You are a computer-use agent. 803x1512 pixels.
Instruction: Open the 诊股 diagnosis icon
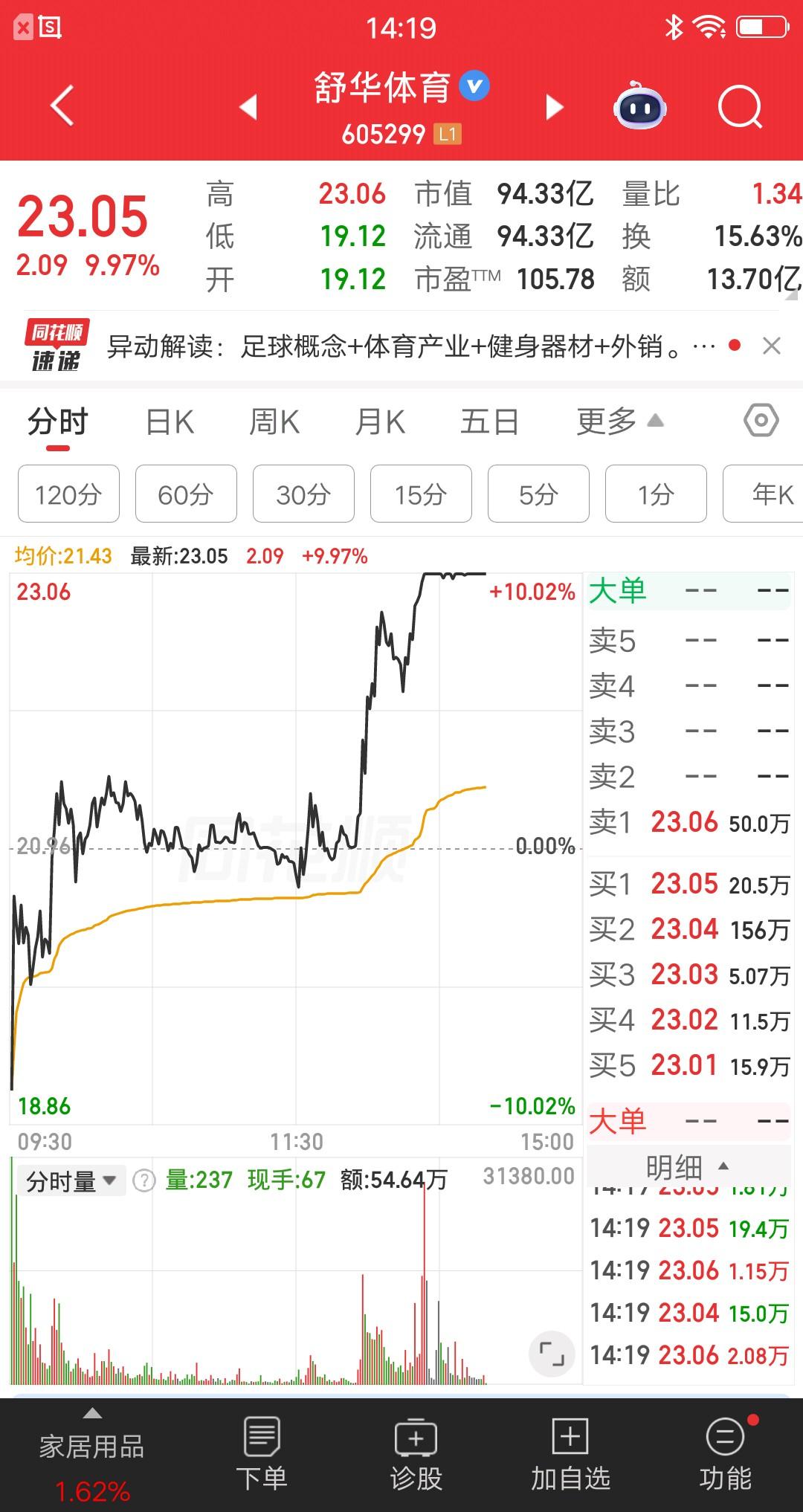[x=415, y=1453]
